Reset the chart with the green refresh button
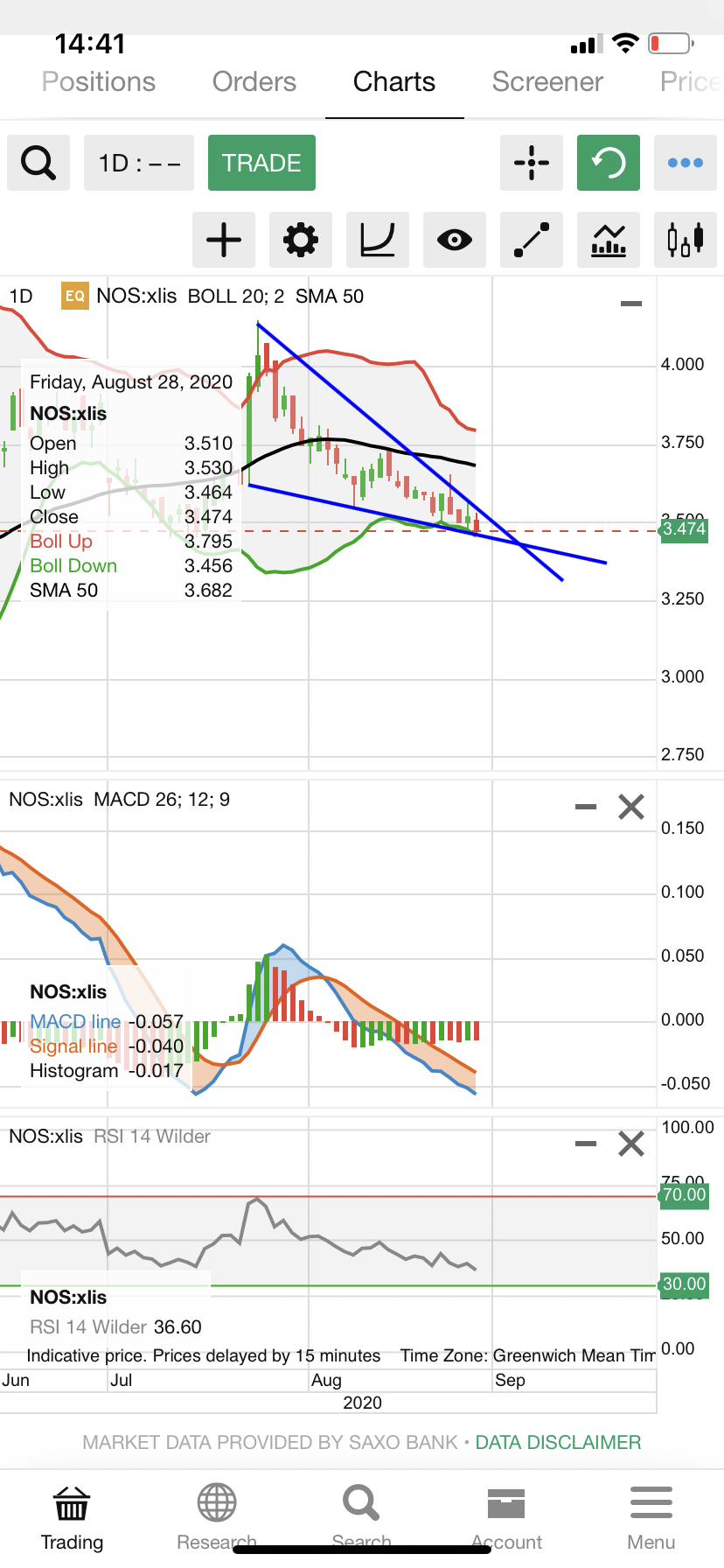The width and height of the screenshot is (724, 1568). [x=609, y=163]
